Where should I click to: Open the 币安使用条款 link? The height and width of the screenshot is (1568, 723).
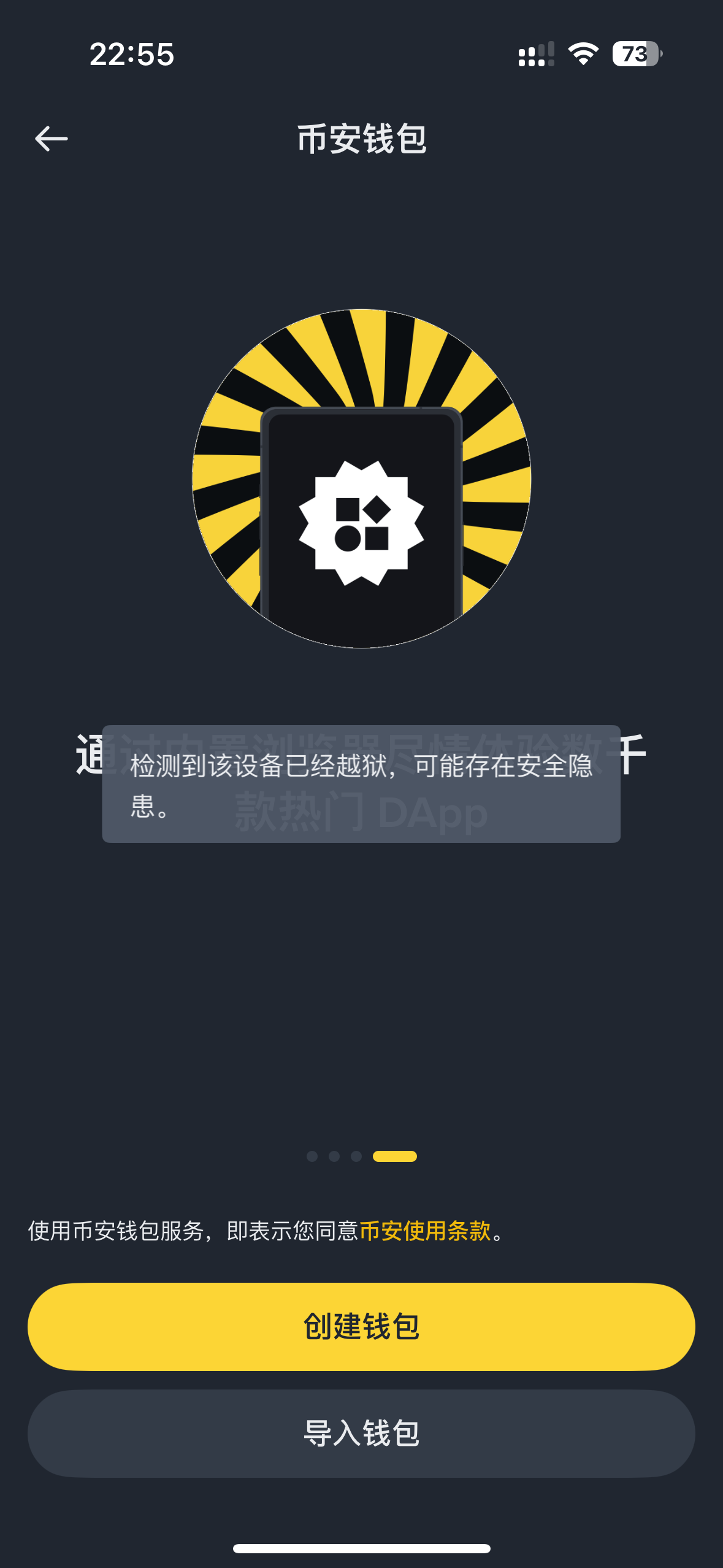(425, 1231)
